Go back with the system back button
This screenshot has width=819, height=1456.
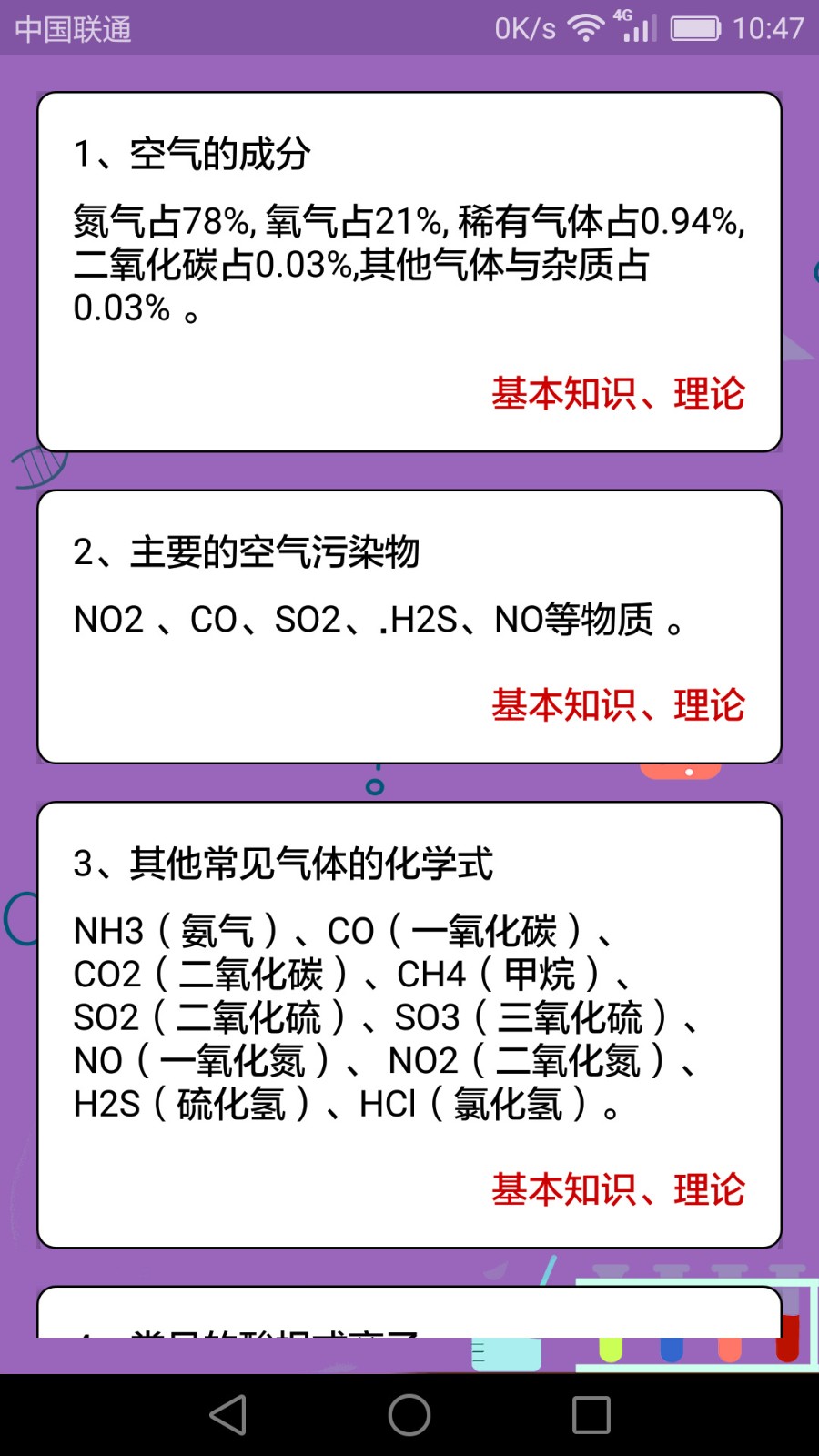pyautogui.click(x=227, y=1415)
